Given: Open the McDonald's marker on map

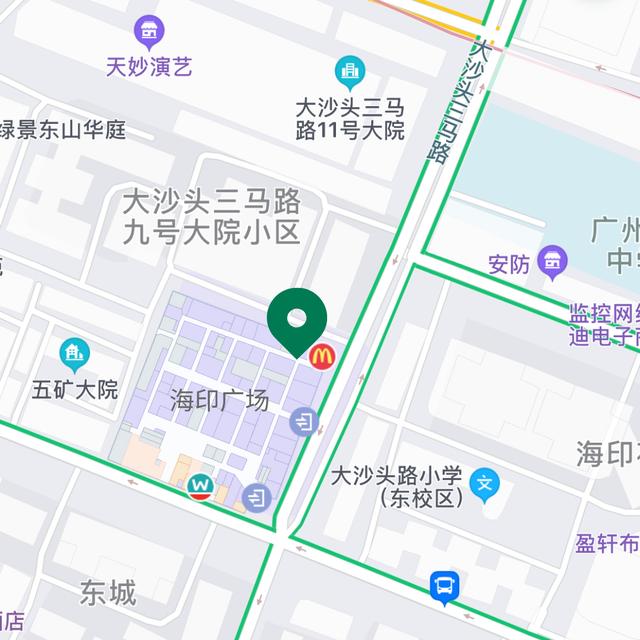Looking at the screenshot, I should pyautogui.click(x=322, y=354).
